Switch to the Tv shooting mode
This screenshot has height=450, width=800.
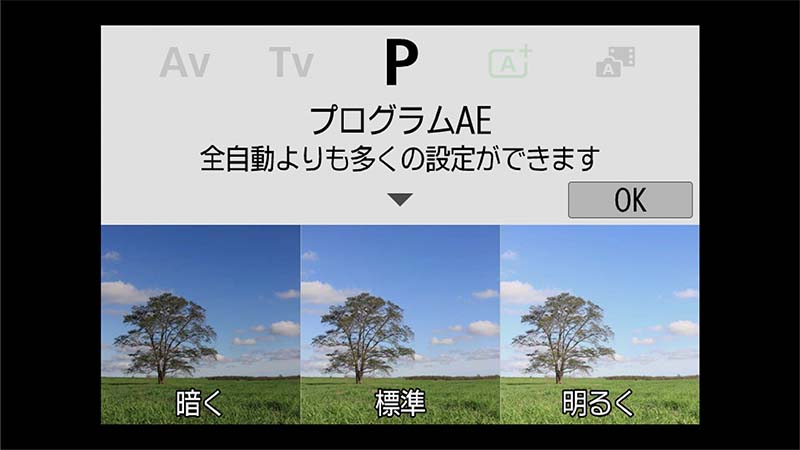[291, 63]
